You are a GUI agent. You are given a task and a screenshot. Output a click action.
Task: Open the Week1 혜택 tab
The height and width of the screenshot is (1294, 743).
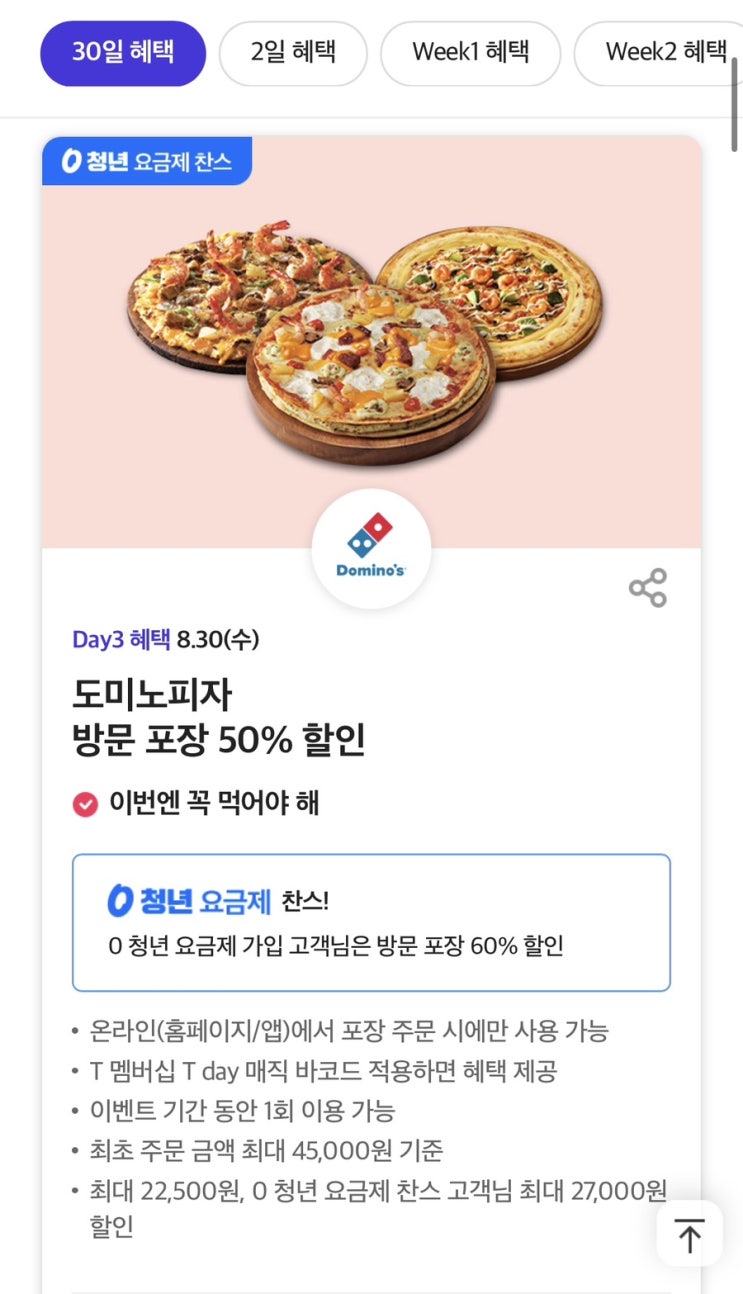pos(470,53)
